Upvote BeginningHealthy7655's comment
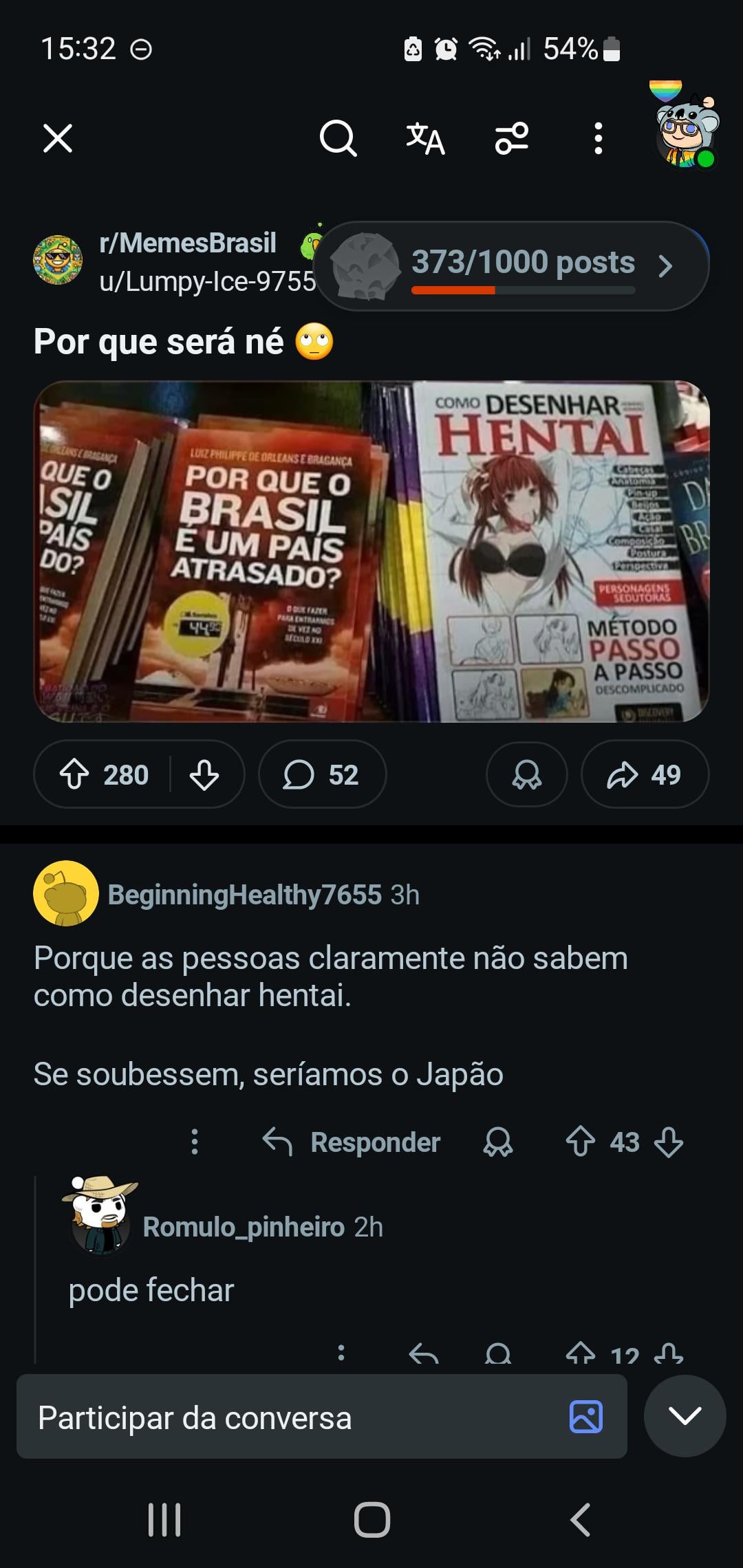 pos(580,1142)
